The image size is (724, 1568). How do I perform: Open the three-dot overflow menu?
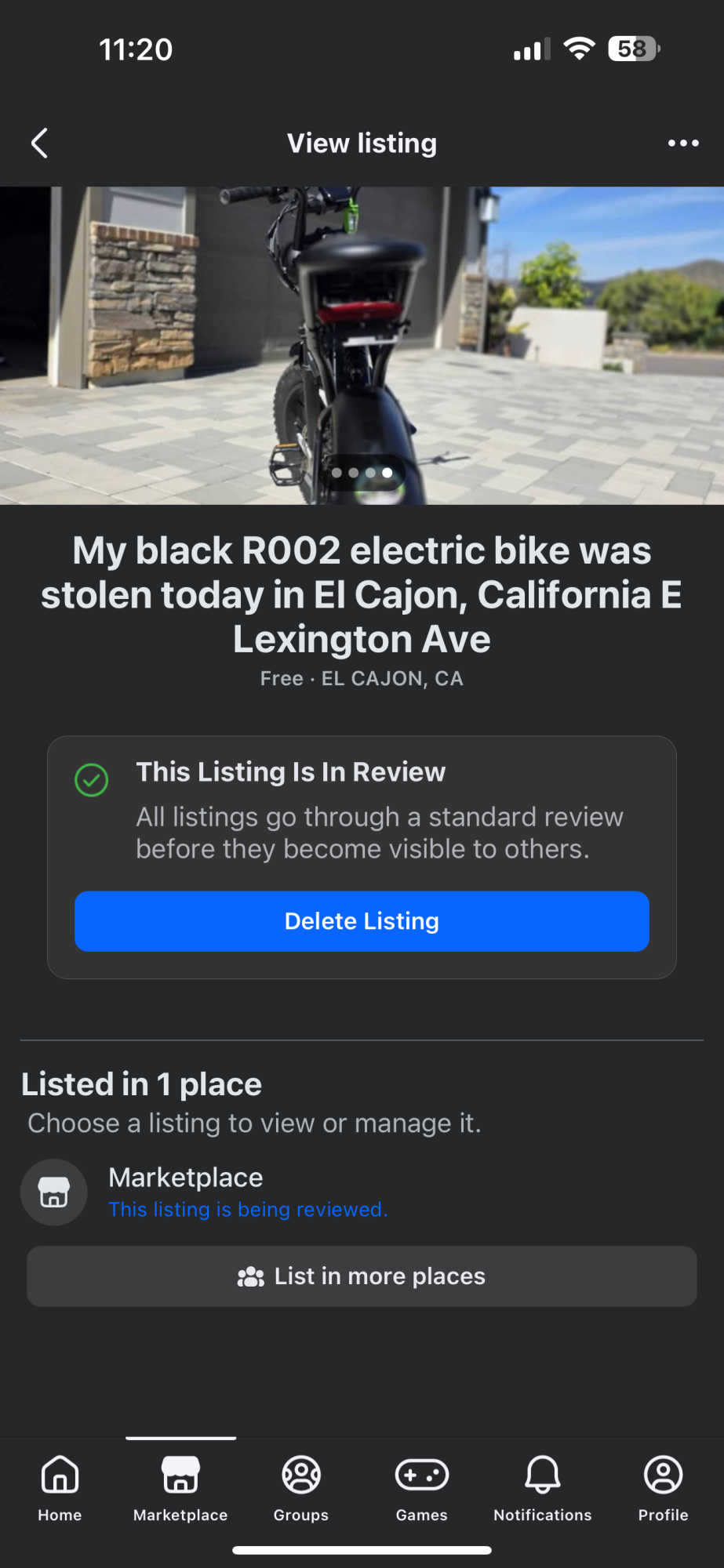point(683,143)
